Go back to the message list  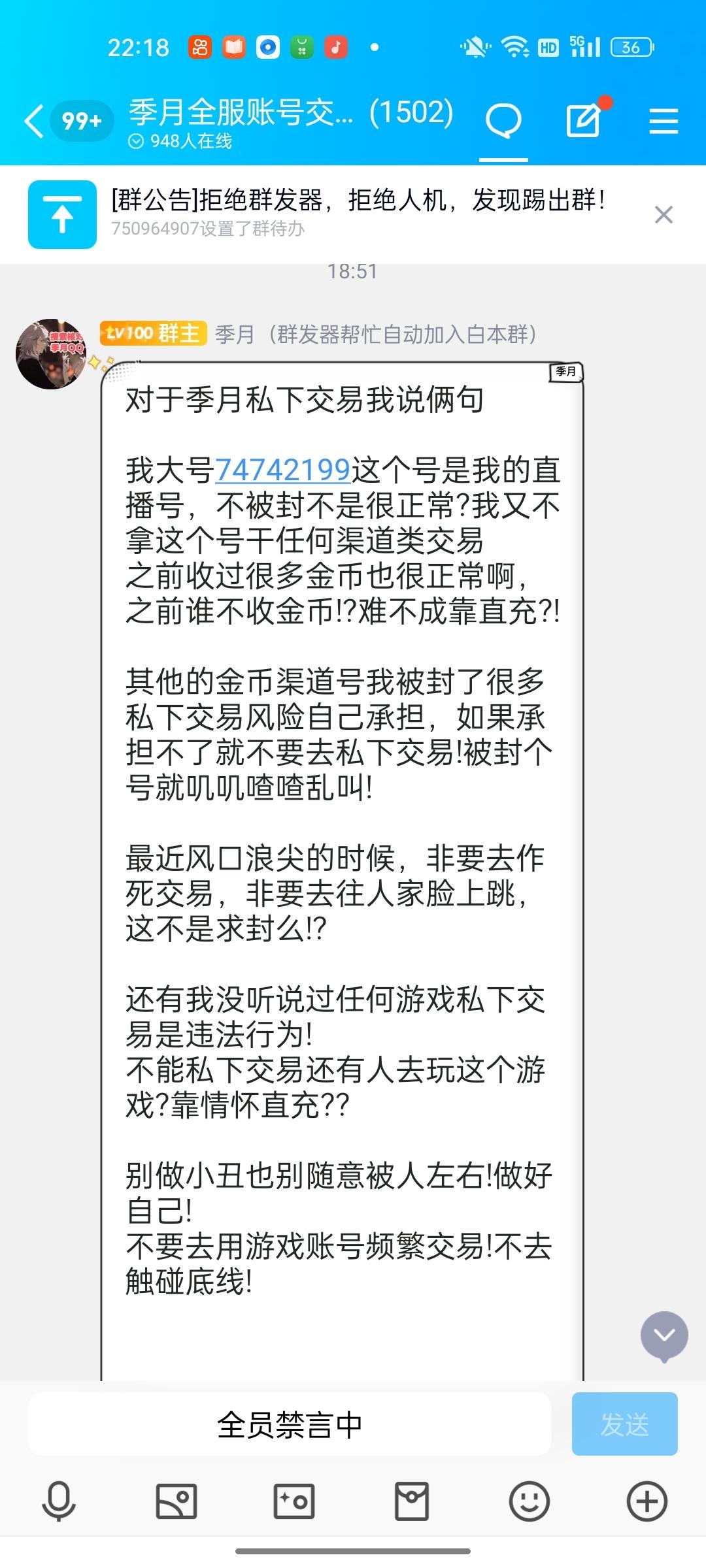[34, 121]
